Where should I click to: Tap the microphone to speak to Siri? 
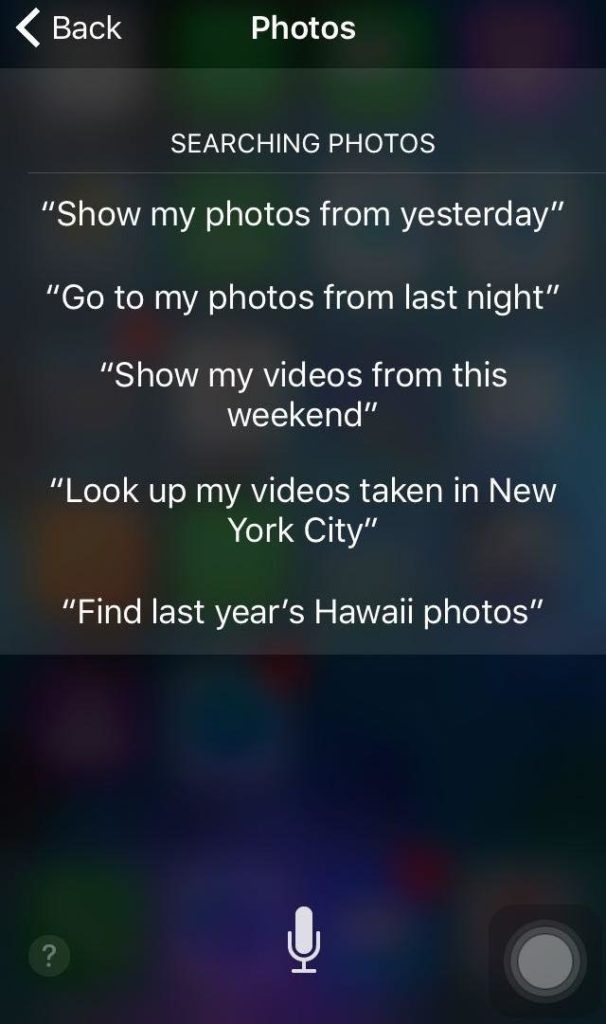pyautogui.click(x=303, y=942)
